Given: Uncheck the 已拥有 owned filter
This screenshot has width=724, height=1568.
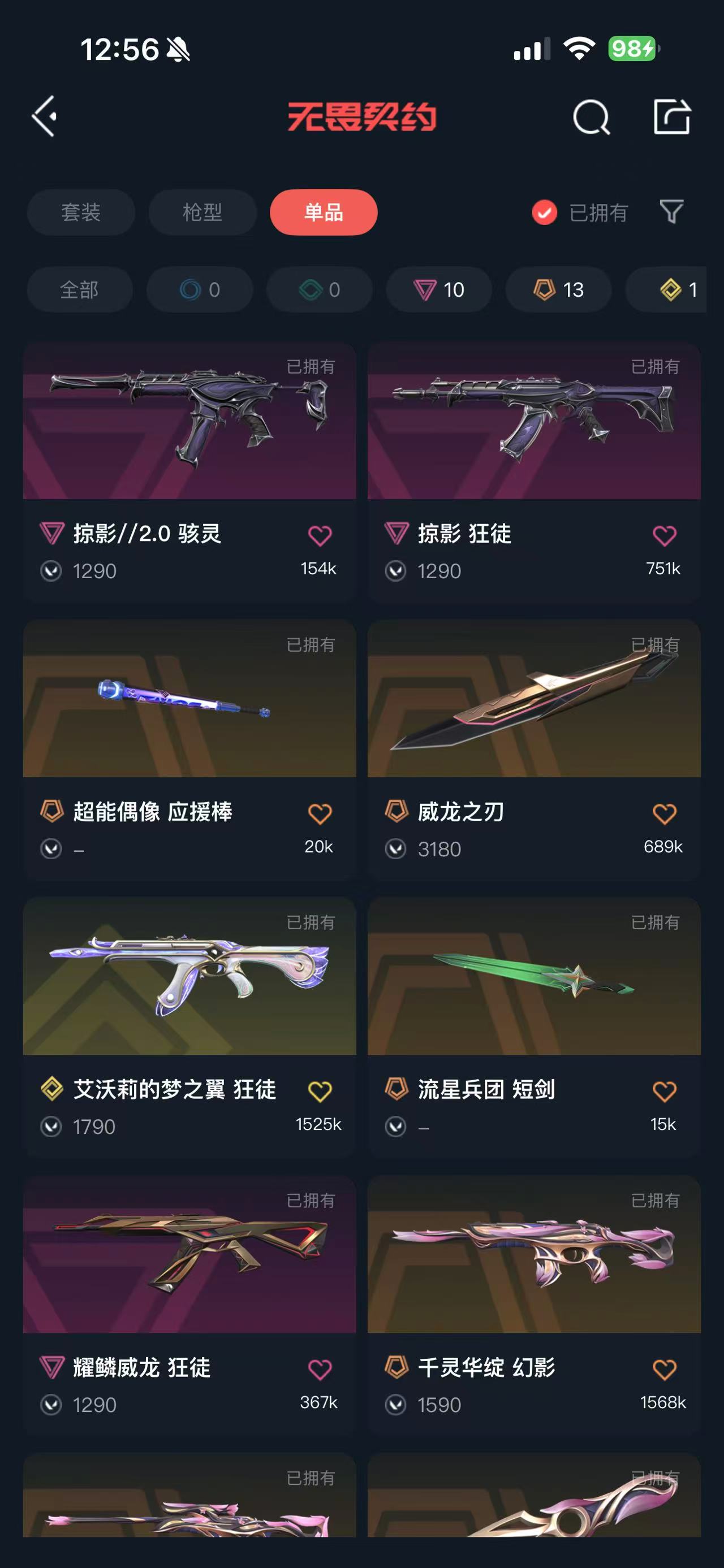Looking at the screenshot, I should tap(579, 213).
